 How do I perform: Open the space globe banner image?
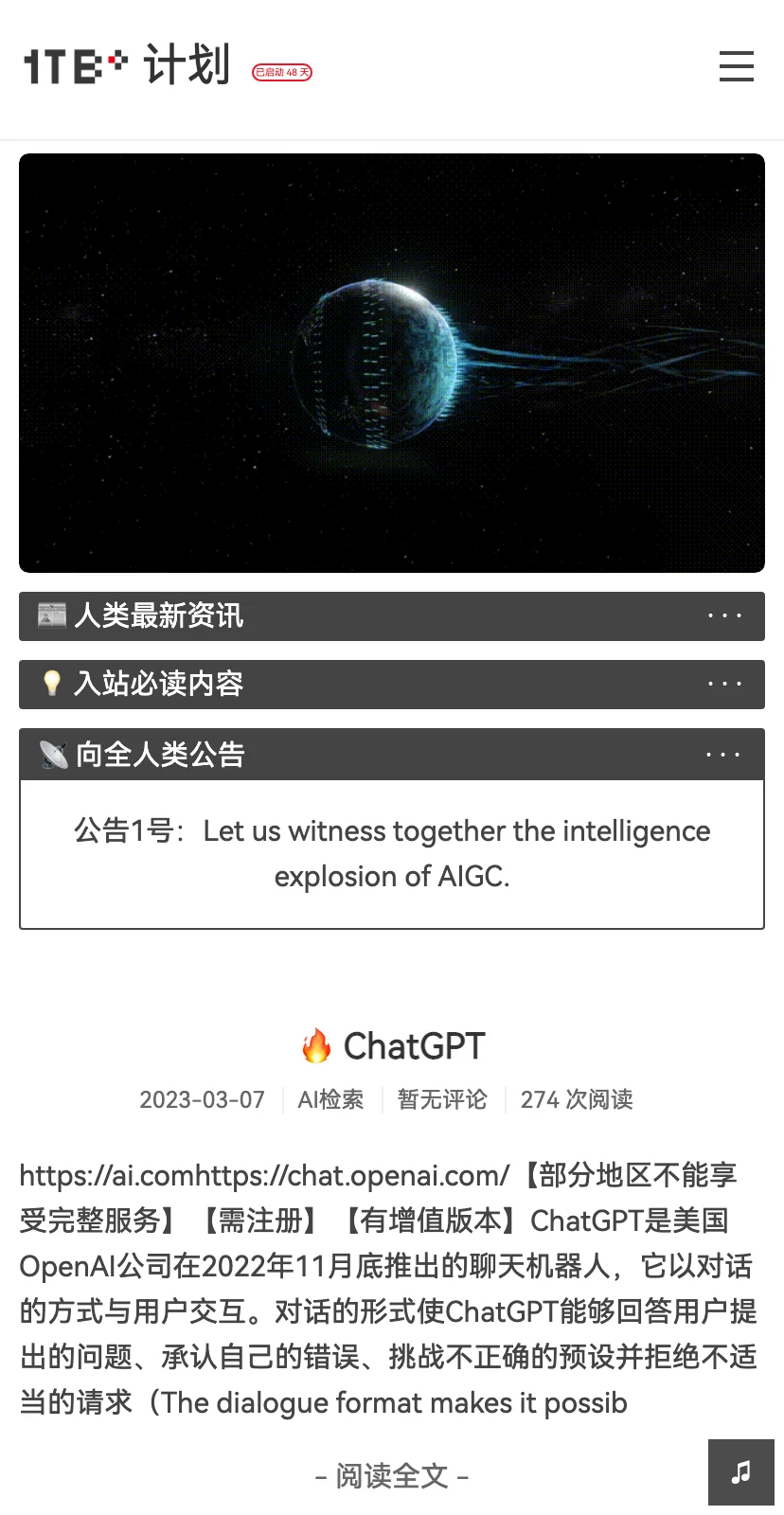(x=392, y=363)
